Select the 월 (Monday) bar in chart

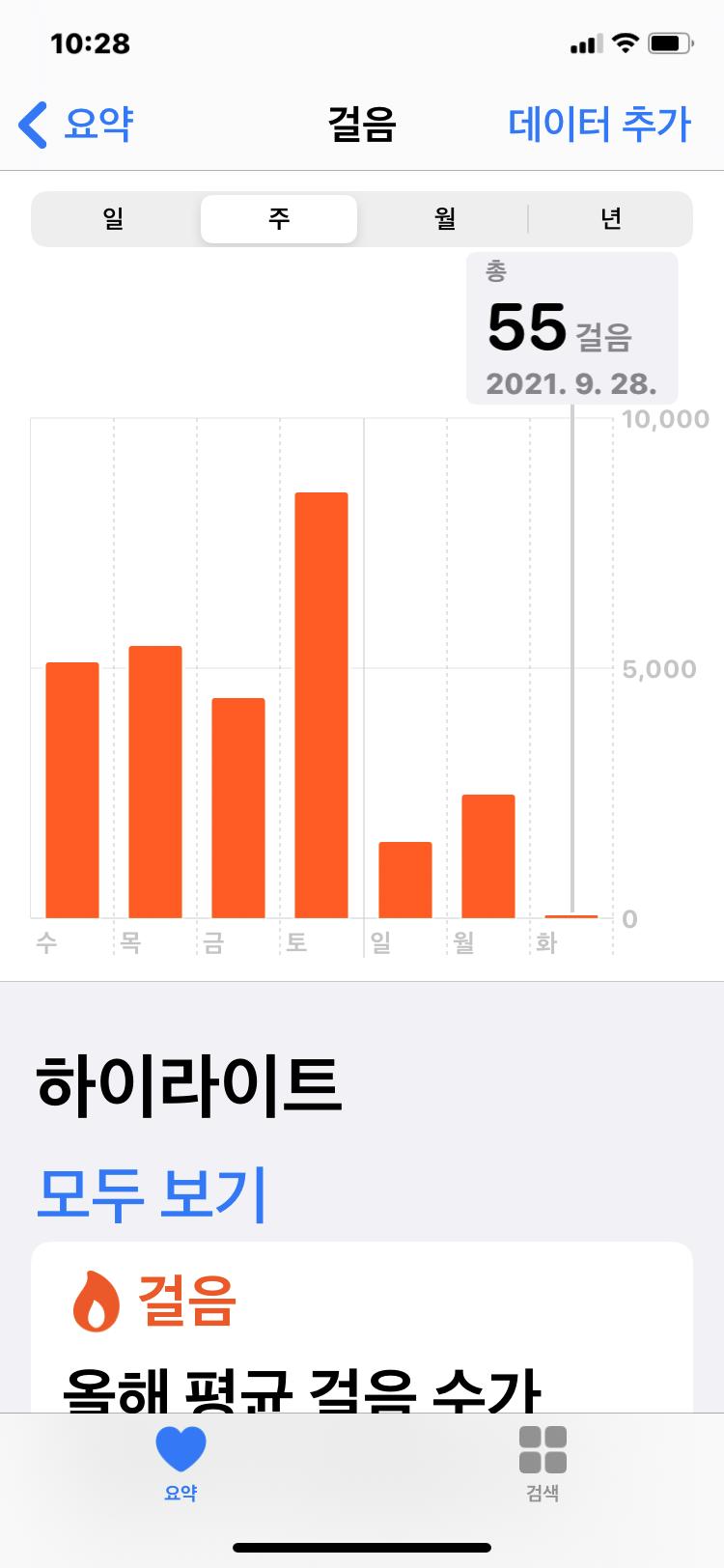click(488, 855)
